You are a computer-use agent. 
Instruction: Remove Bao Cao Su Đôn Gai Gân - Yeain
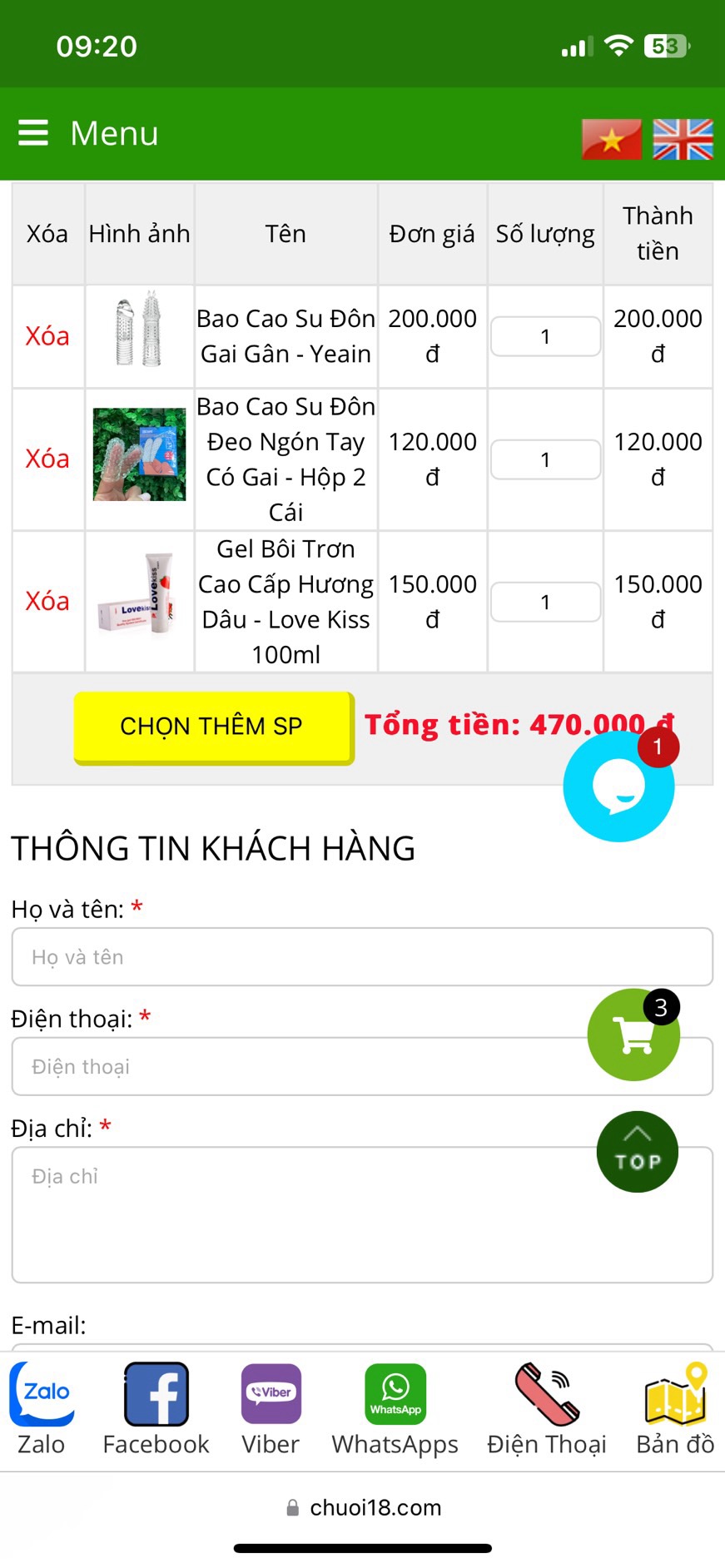[x=47, y=336]
